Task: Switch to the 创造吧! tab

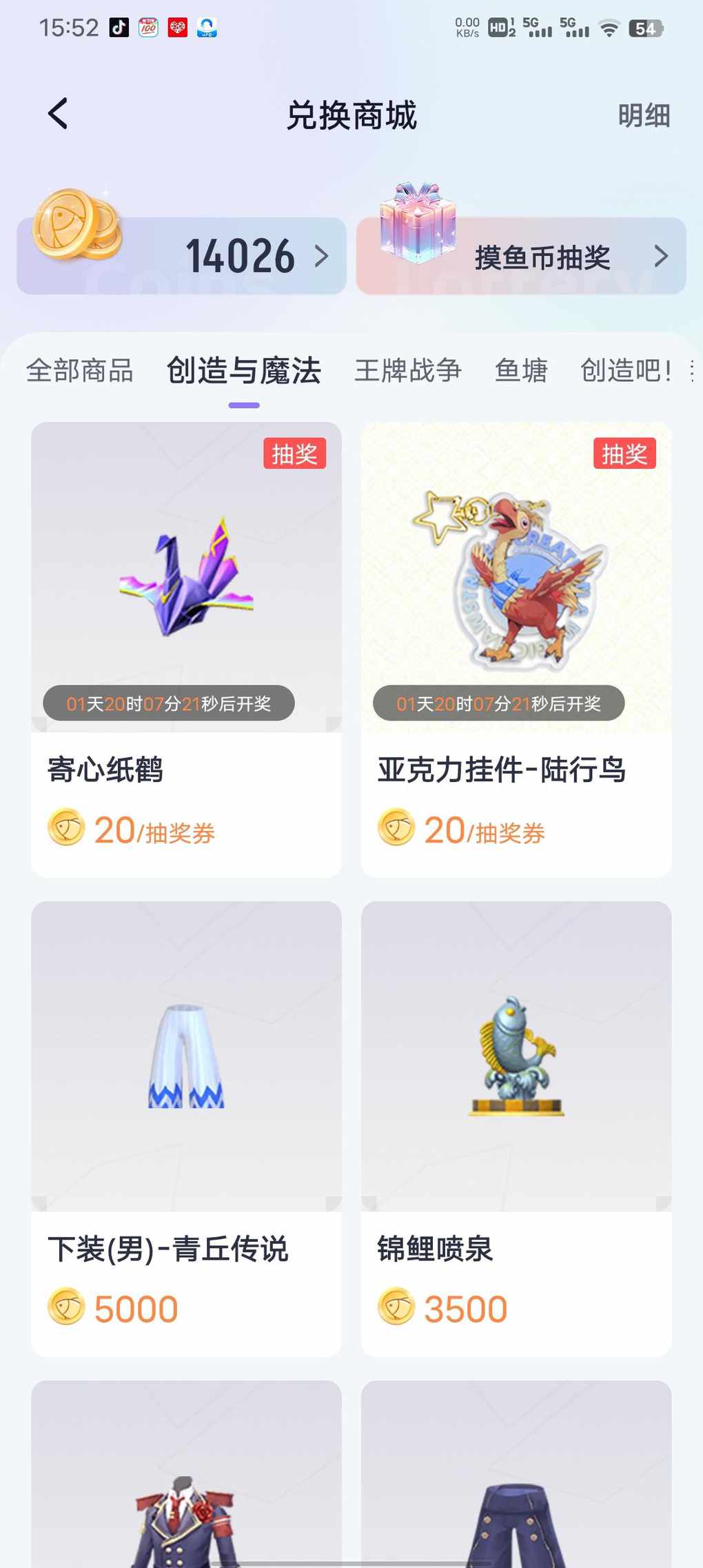Action: (x=626, y=371)
